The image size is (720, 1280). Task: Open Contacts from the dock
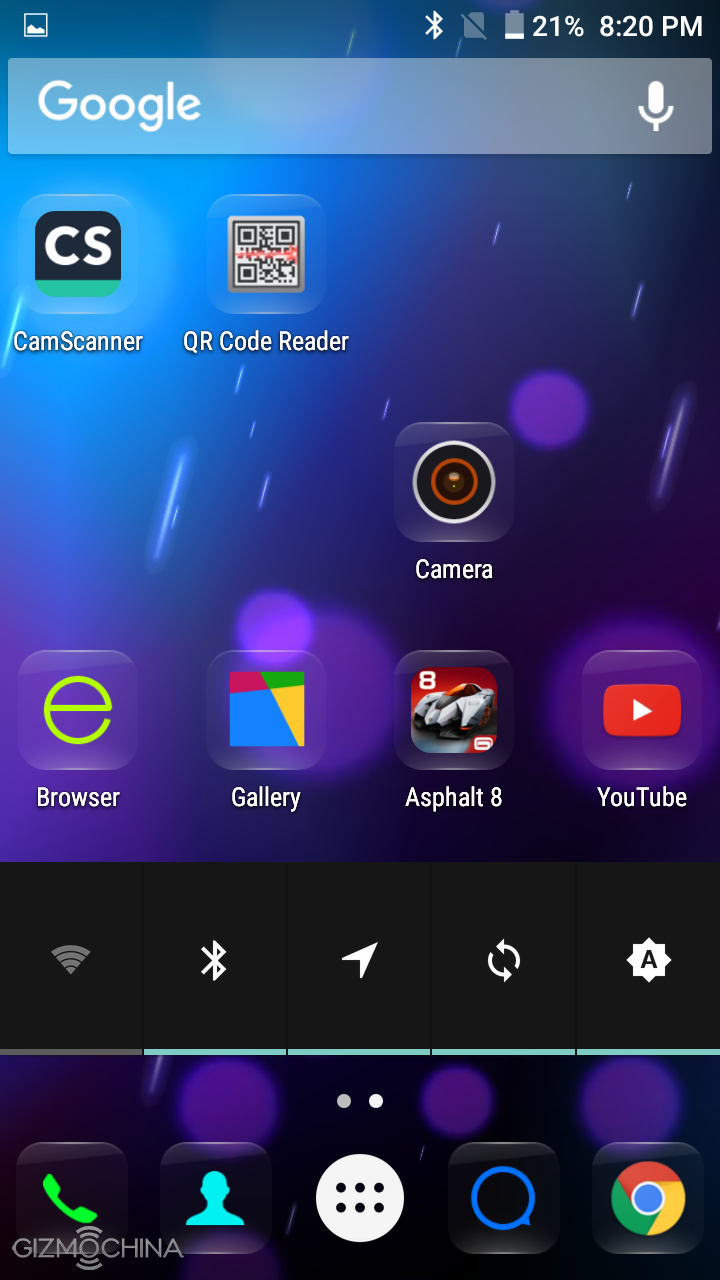point(216,1197)
